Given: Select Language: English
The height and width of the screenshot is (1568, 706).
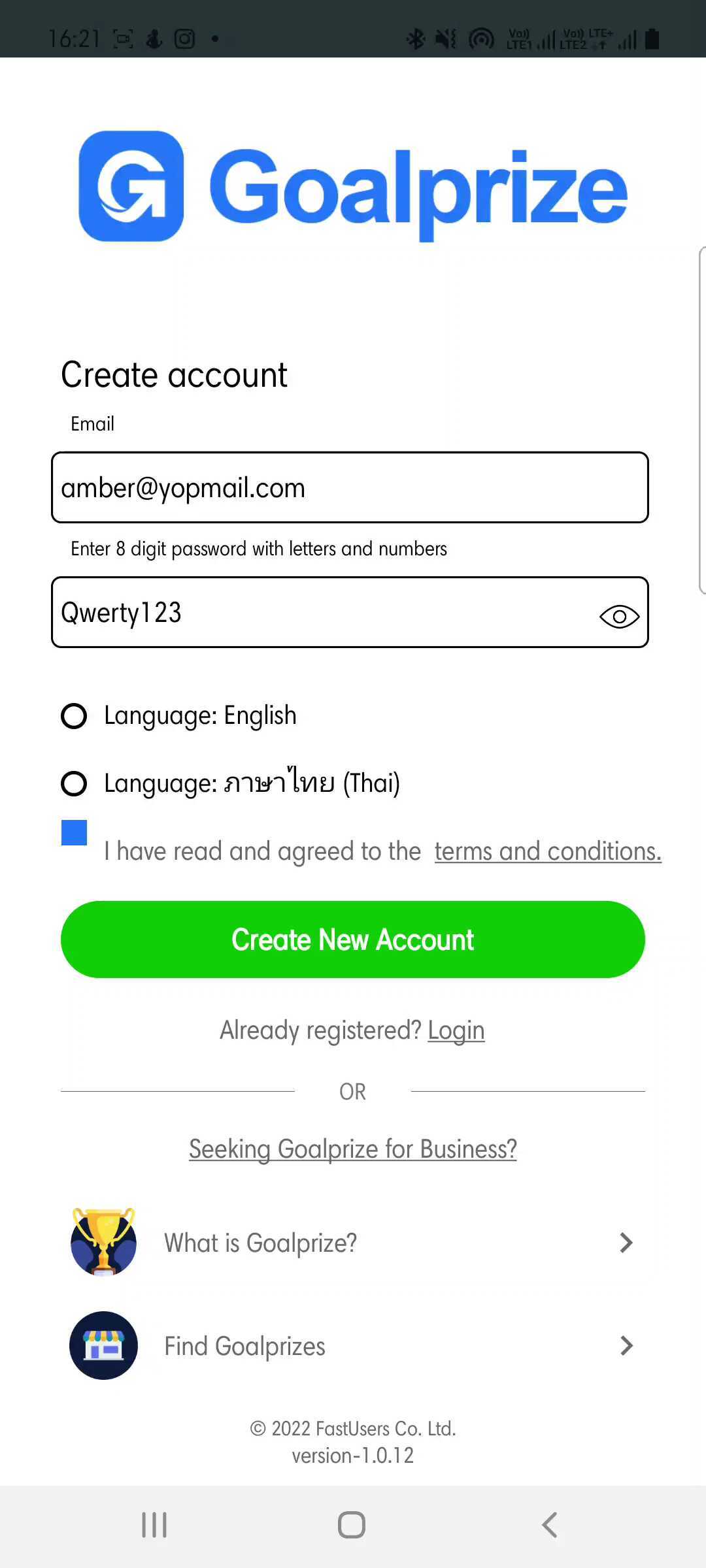Looking at the screenshot, I should coord(74,716).
